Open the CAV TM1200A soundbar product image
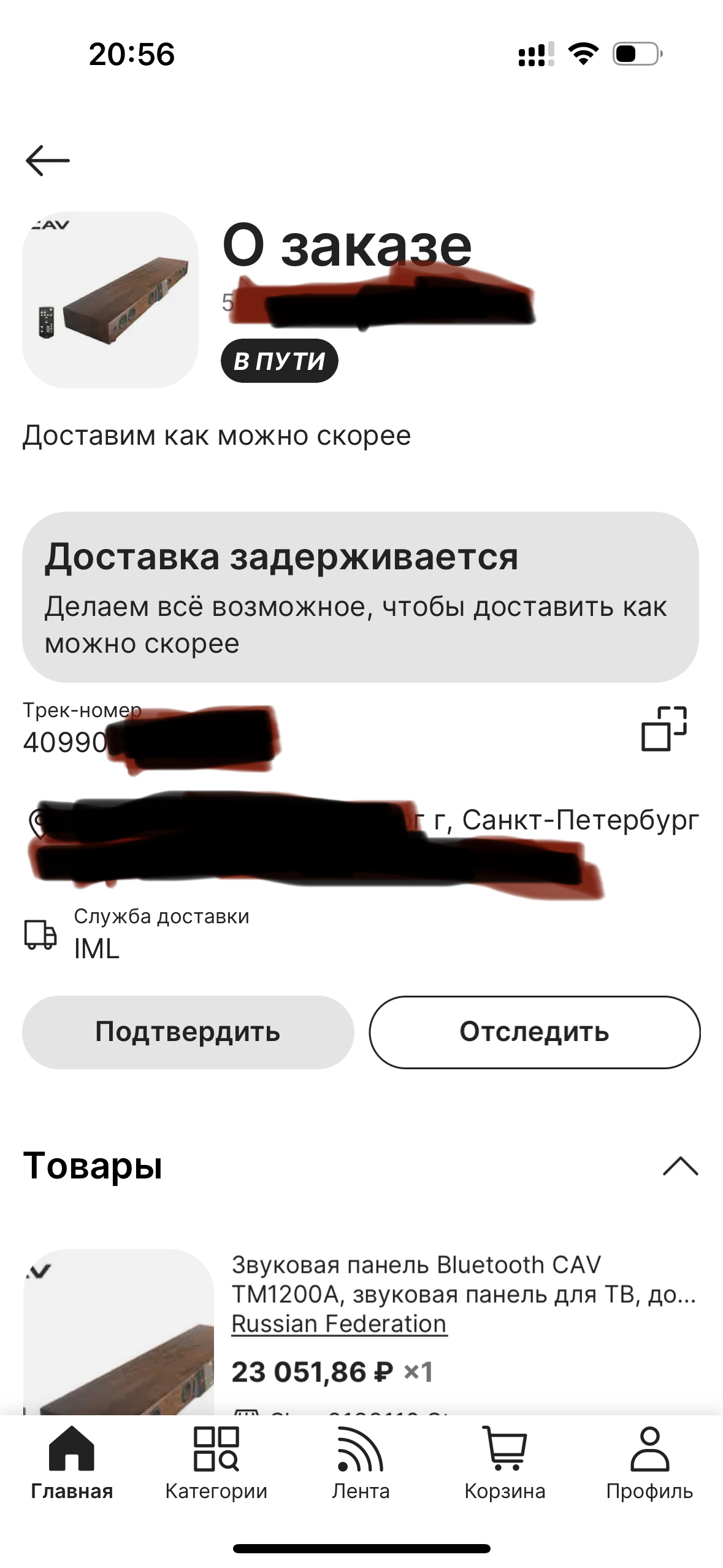 [118, 1331]
